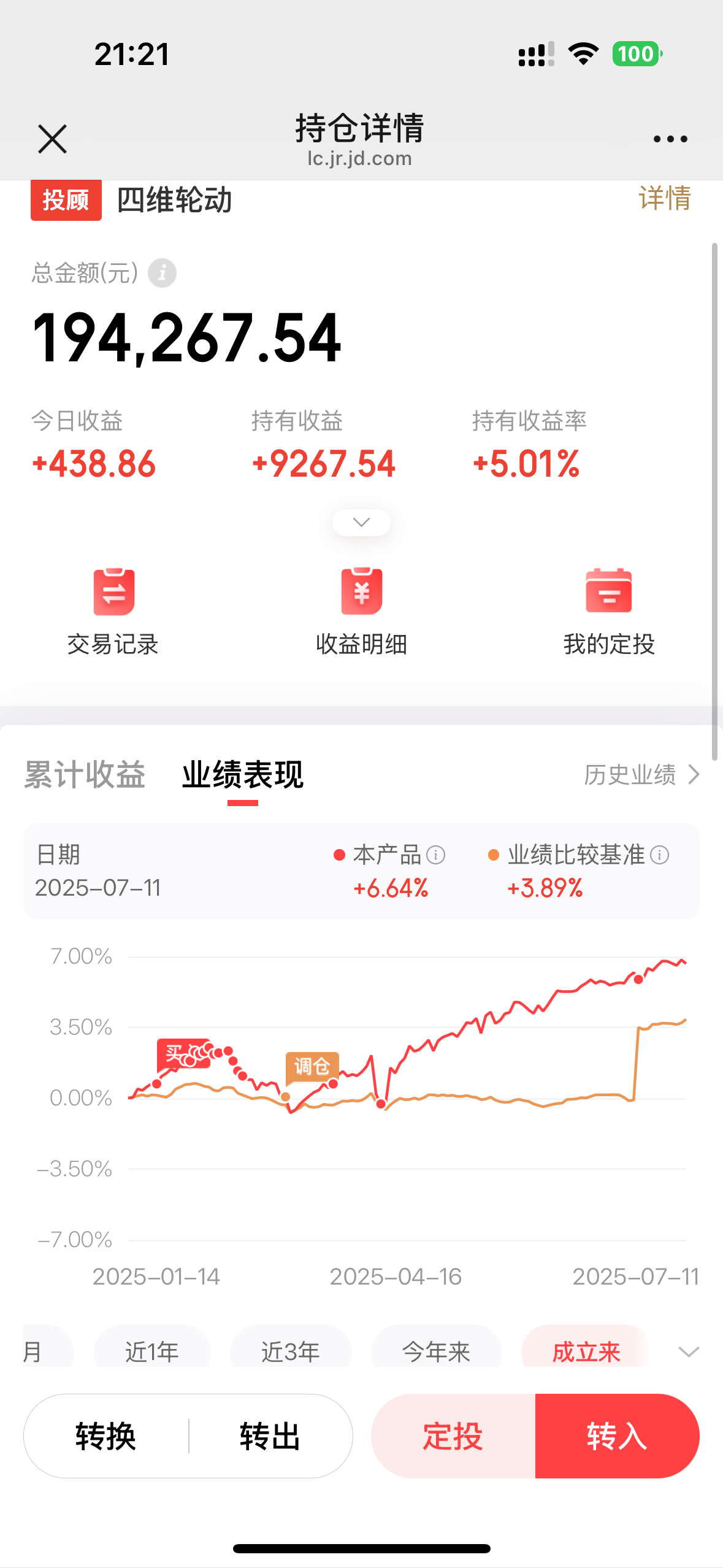Open 历史业绩

(x=641, y=775)
